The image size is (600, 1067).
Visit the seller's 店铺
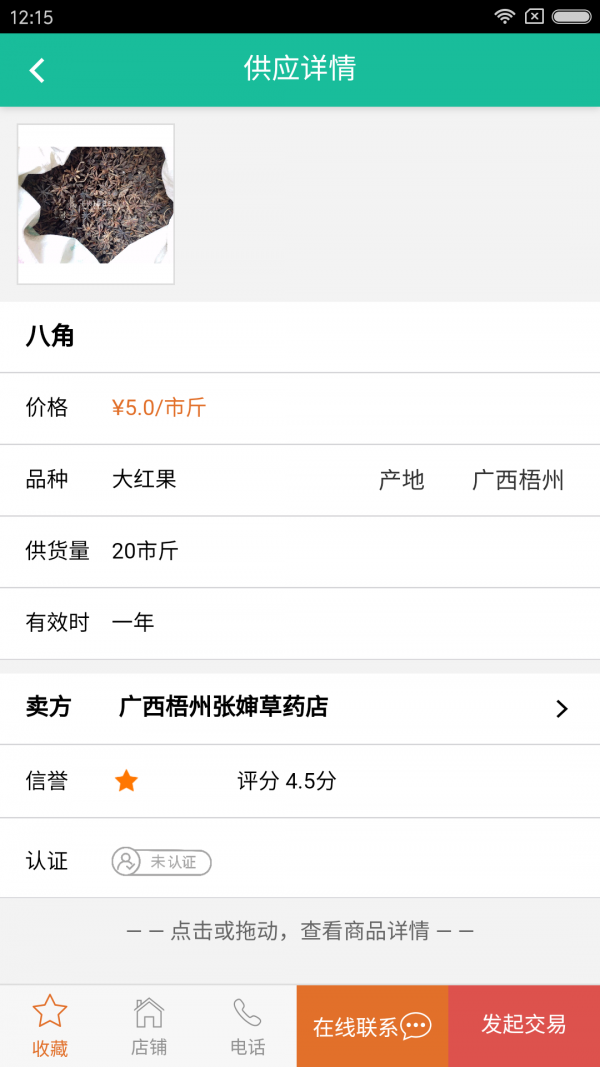click(149, 1026)
